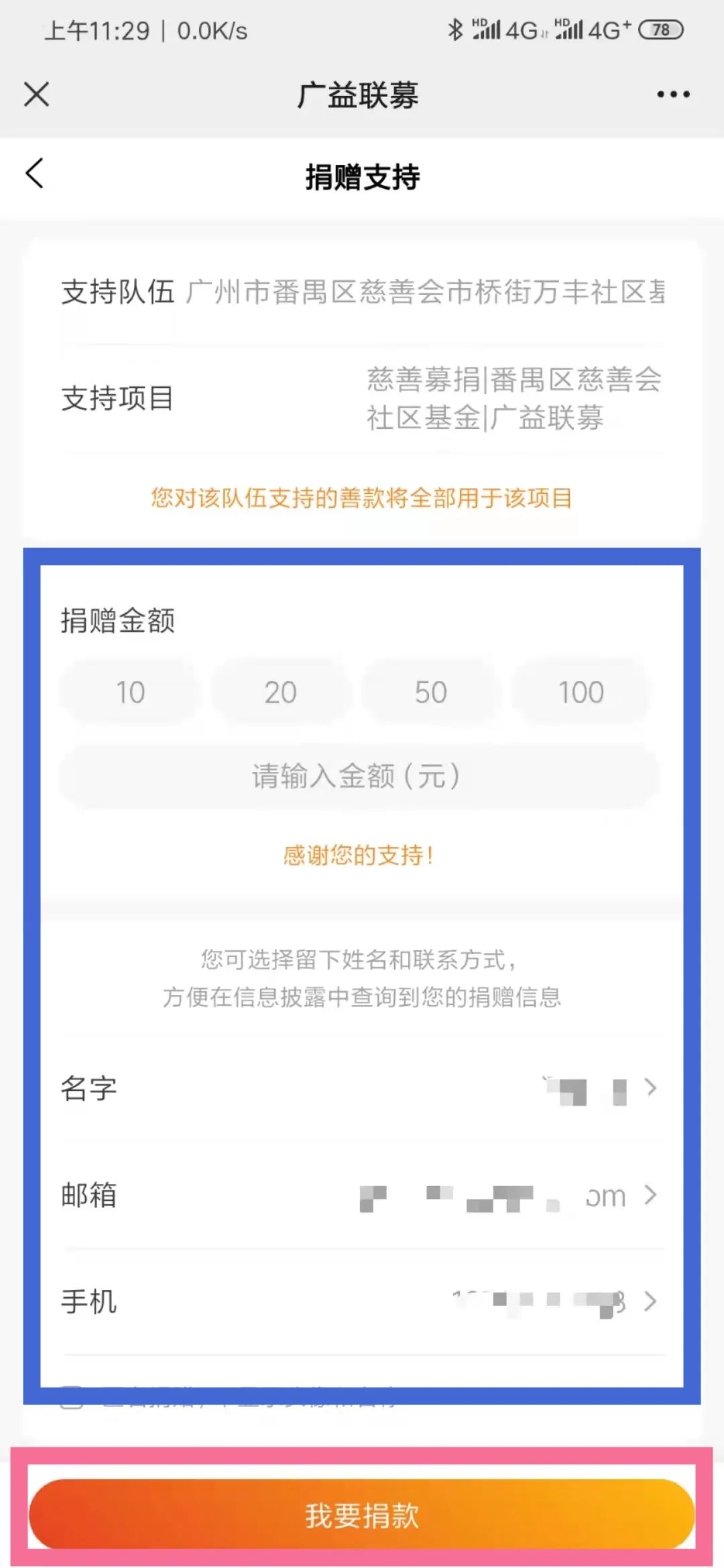
Task: Open the three-dot overflow menu
Action: tap(673, 94)
